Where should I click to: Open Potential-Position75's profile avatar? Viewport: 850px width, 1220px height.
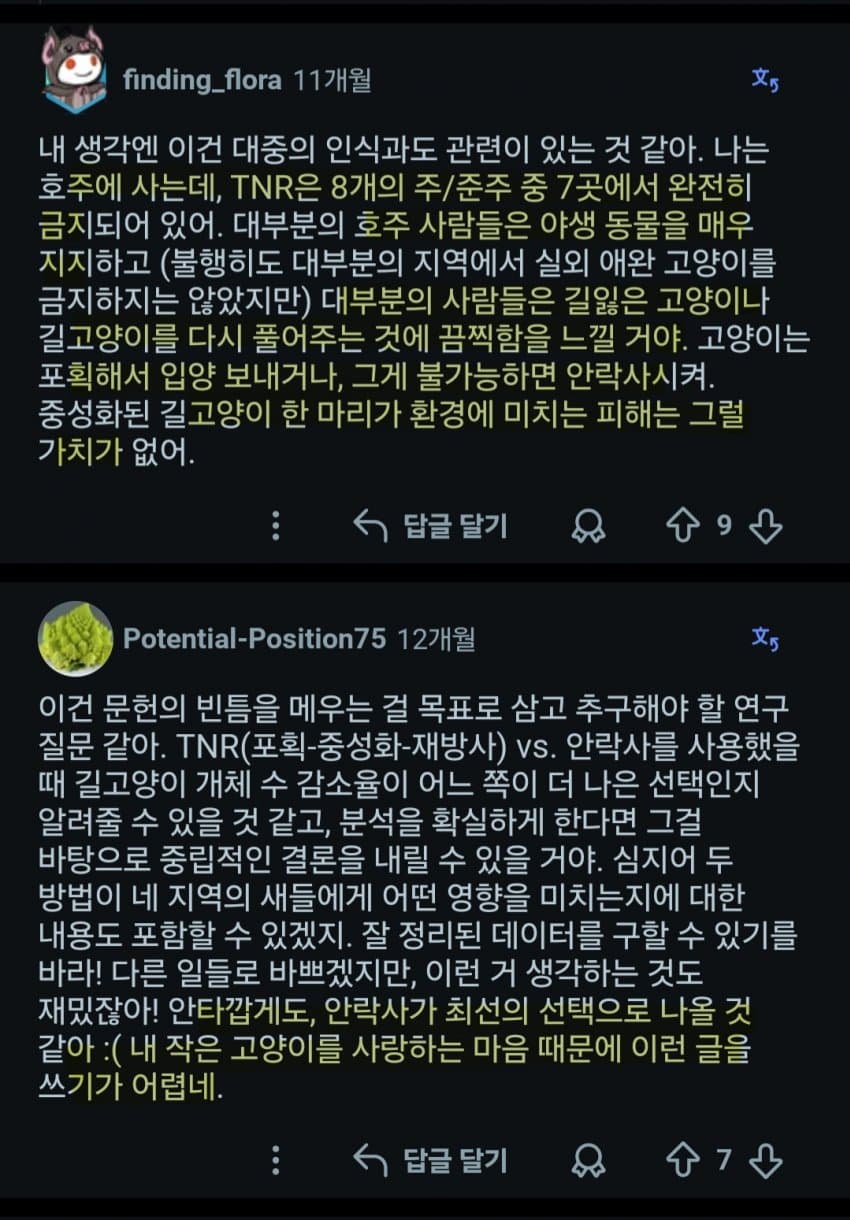click(x=75, y=639)
